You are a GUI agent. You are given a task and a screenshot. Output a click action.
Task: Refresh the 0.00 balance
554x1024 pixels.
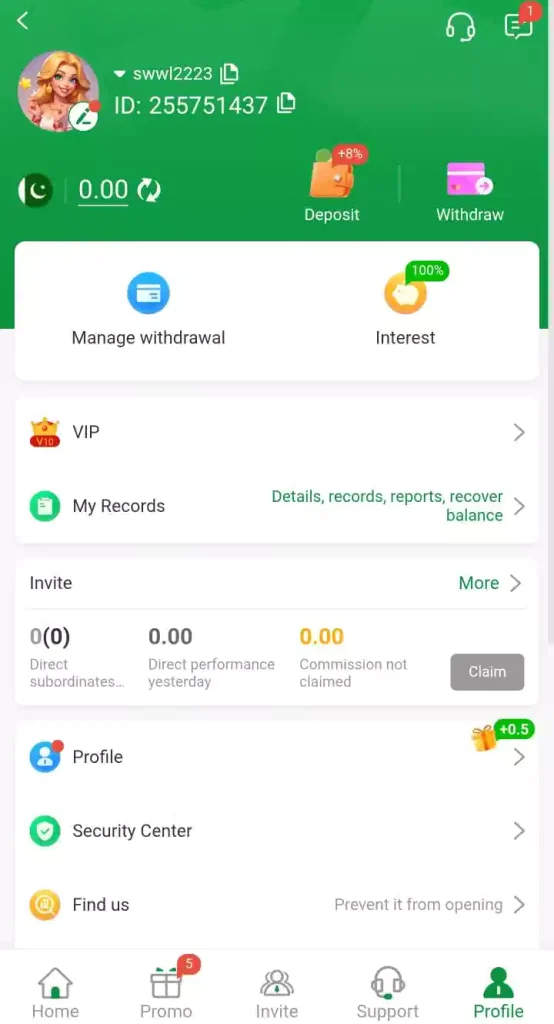pyautogui.click(x=149, y=190)
